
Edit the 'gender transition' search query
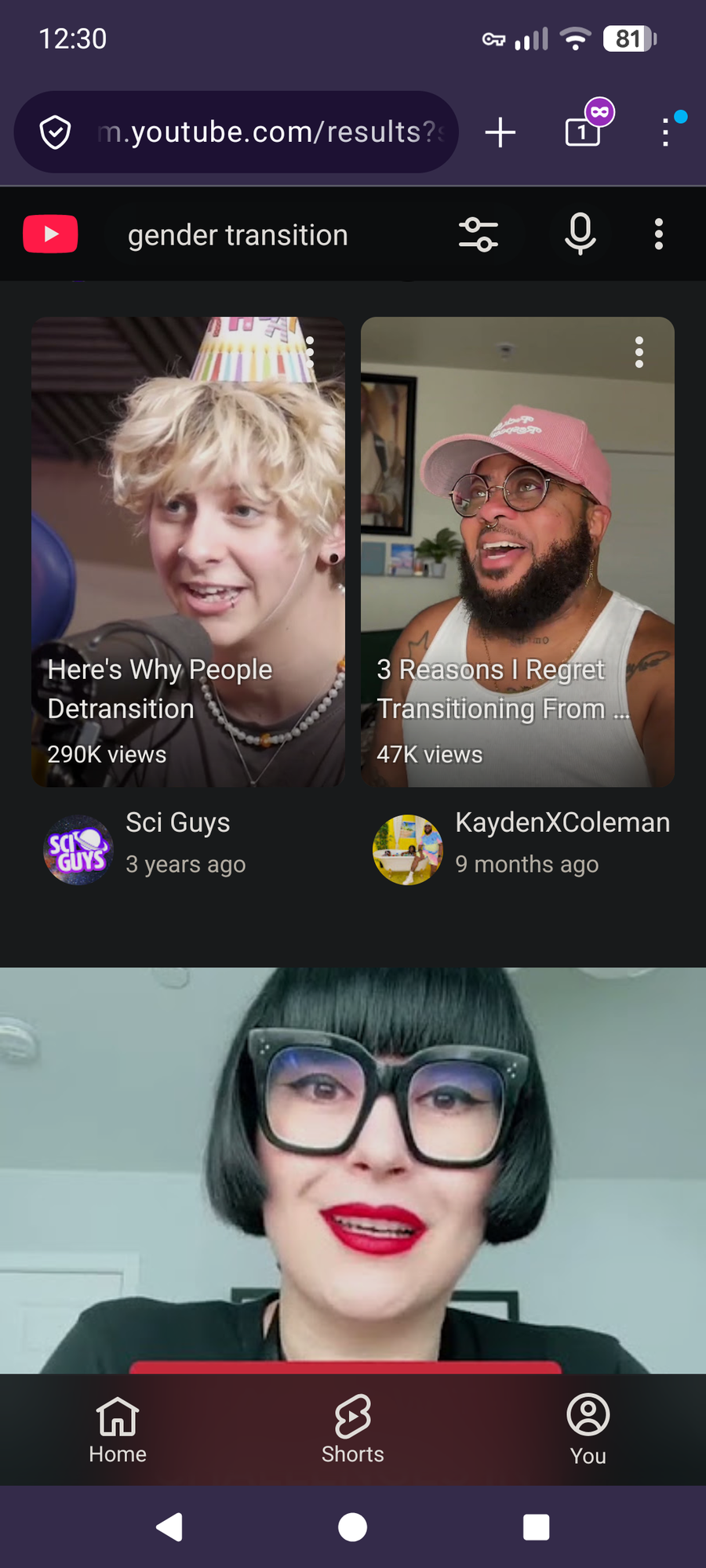259,235
